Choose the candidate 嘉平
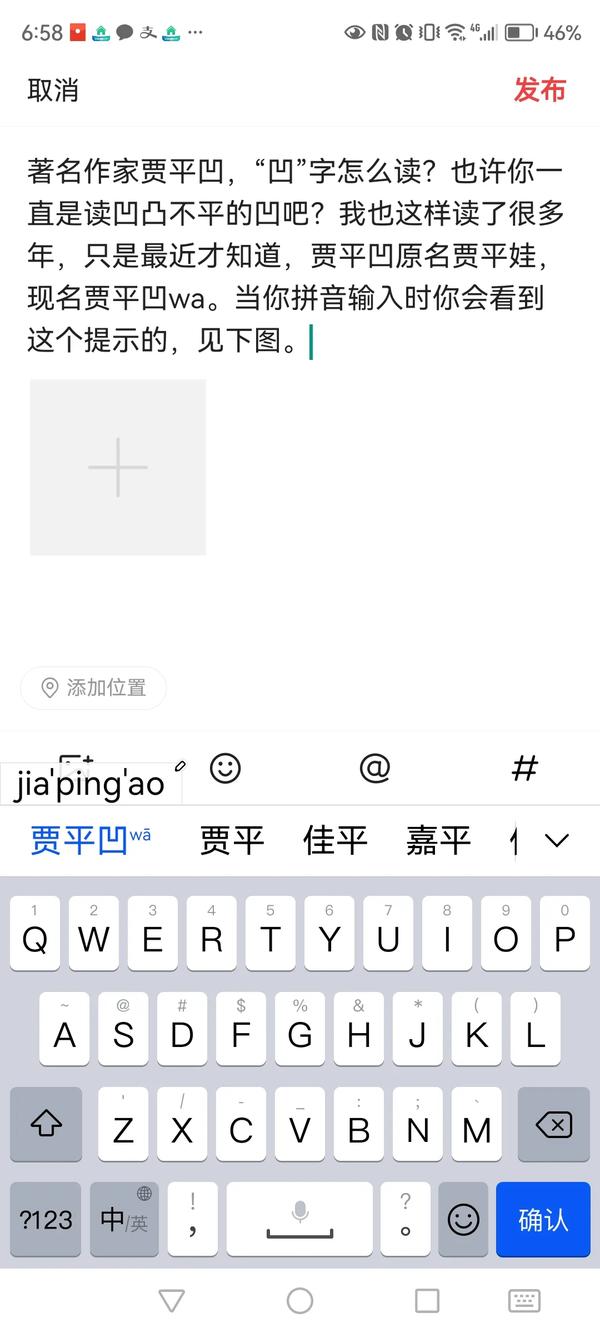Viewport: 600px width, 1333px height. click(438, 840)
